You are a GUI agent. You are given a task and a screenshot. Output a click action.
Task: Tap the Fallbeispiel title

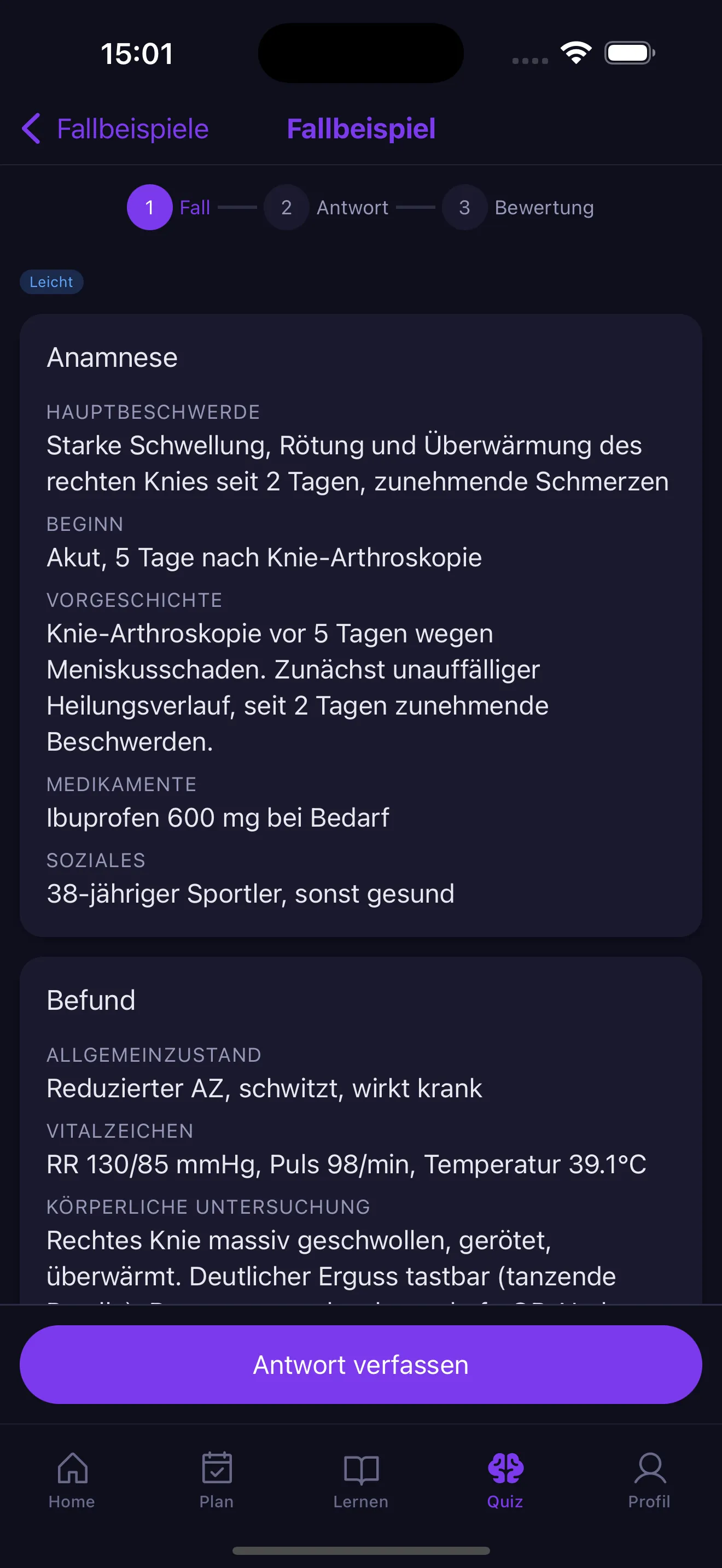361,129
